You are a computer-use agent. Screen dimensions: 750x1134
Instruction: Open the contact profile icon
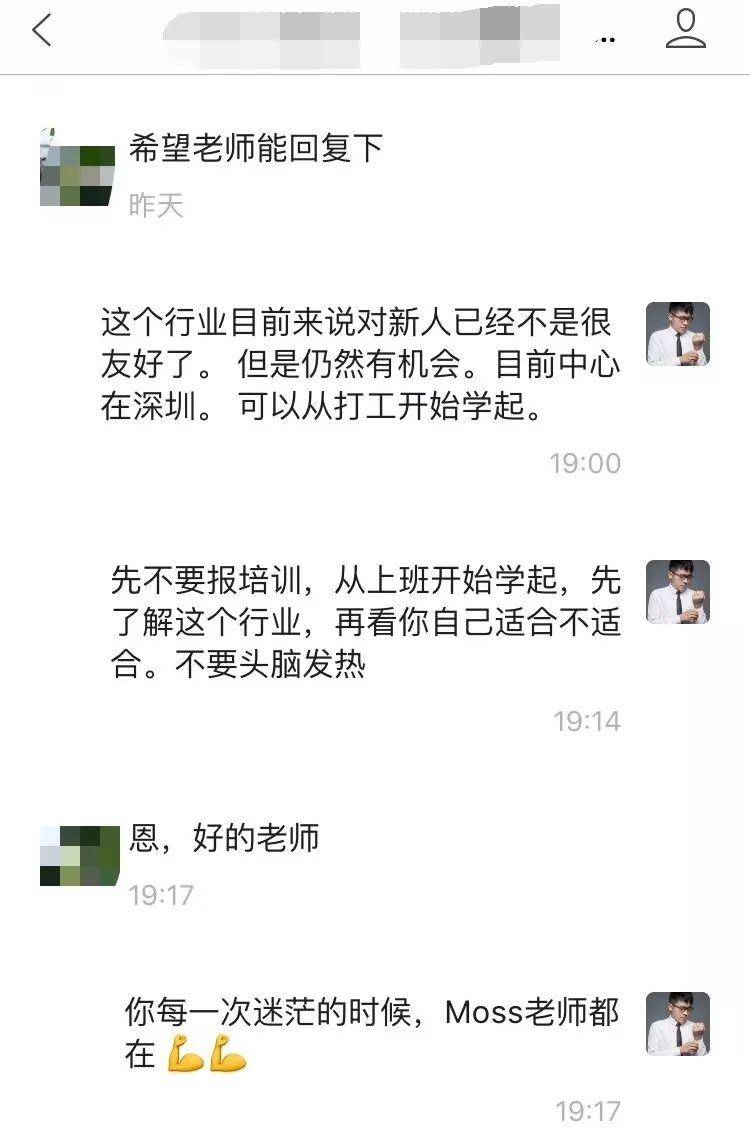(686, 29)
